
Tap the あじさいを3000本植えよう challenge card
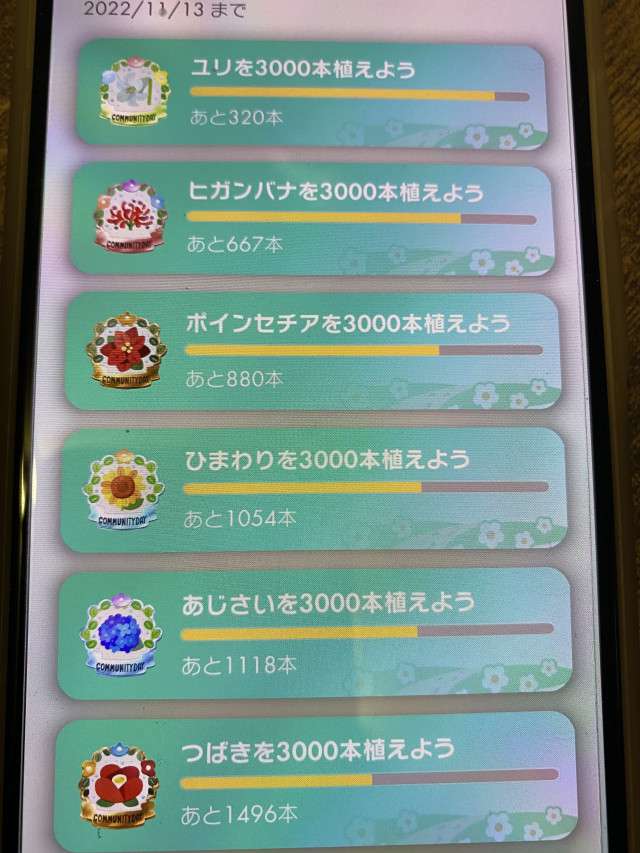315,632
